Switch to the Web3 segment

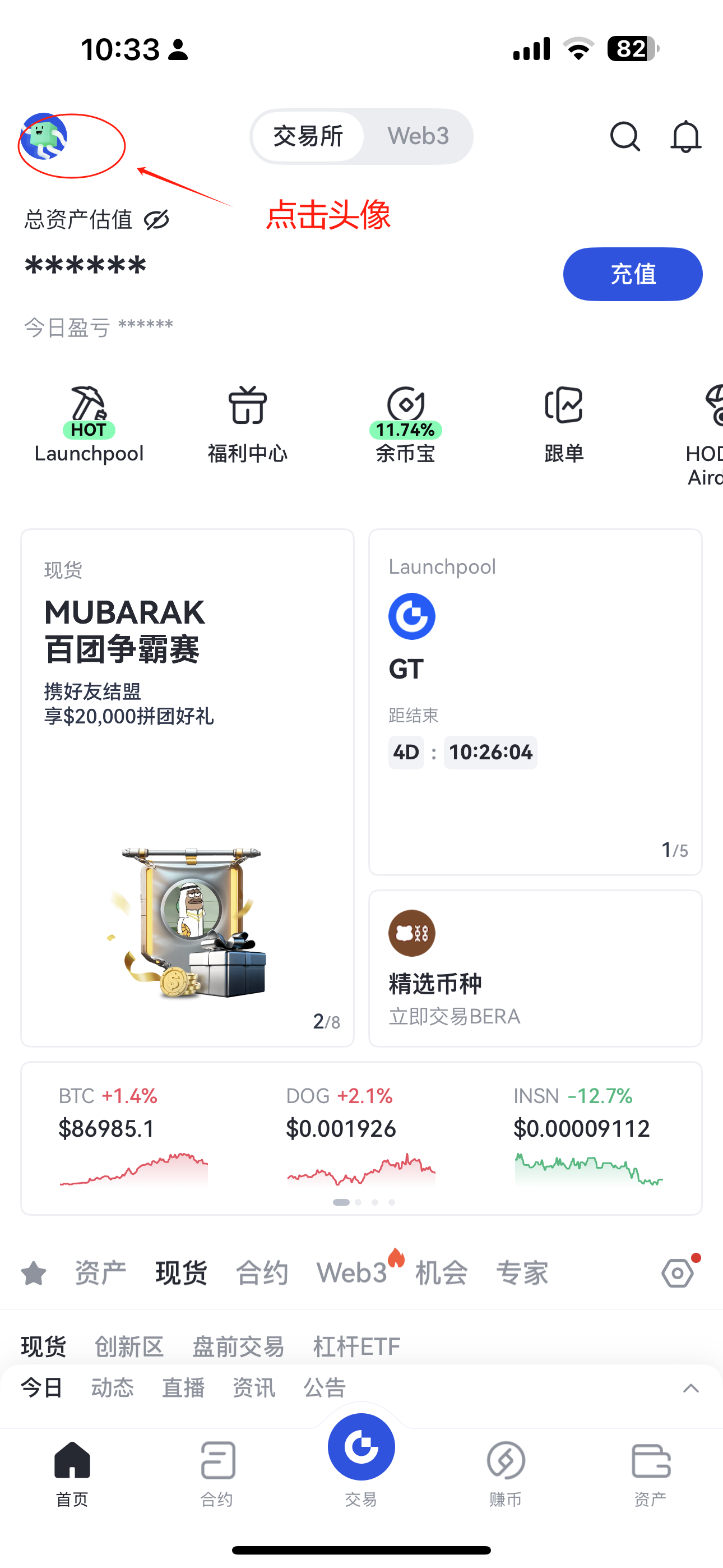coord(418,136)
